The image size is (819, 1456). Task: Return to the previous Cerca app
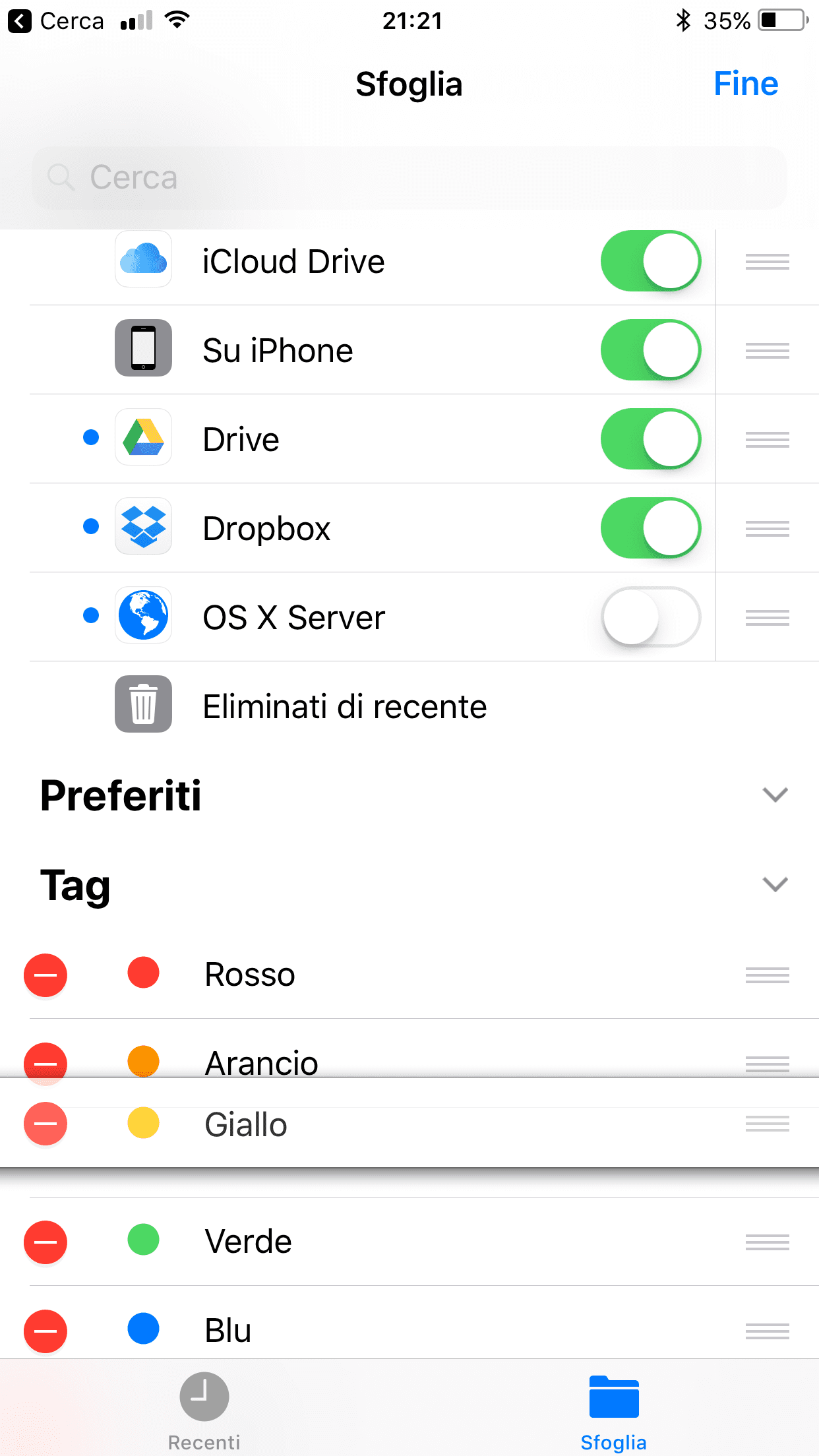tap(56, 21)
